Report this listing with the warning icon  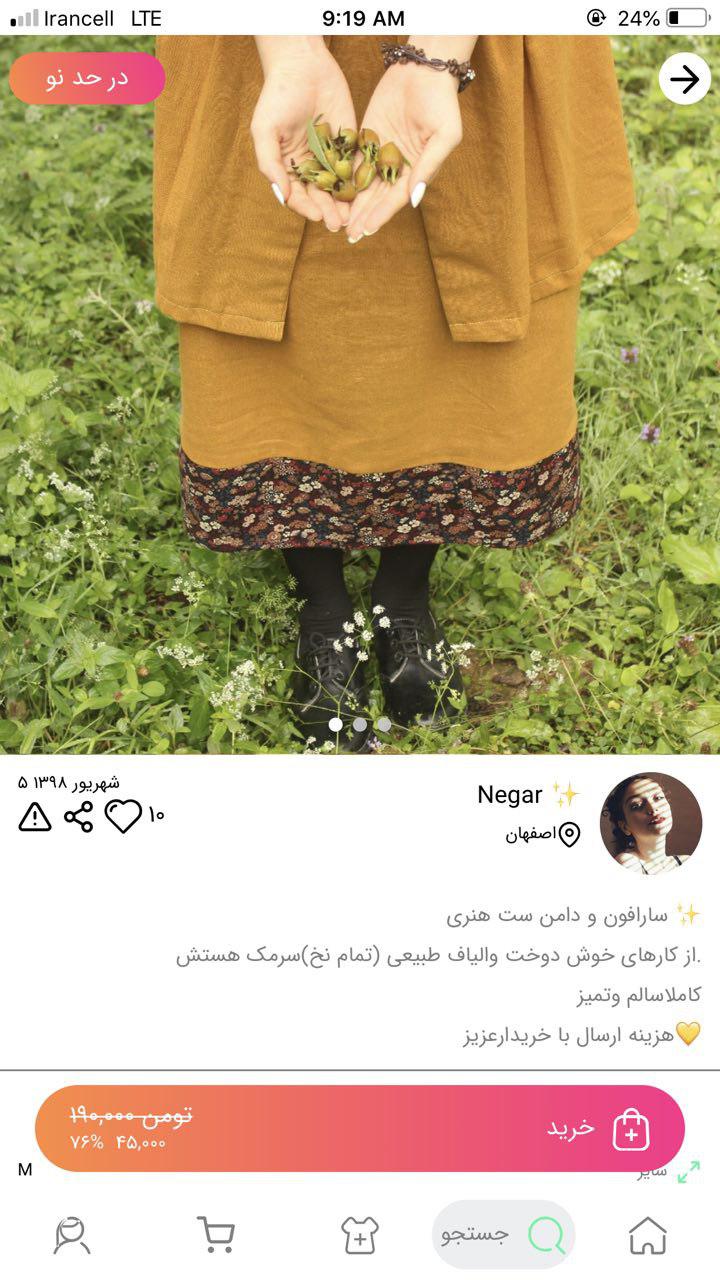tap(35, 817)
